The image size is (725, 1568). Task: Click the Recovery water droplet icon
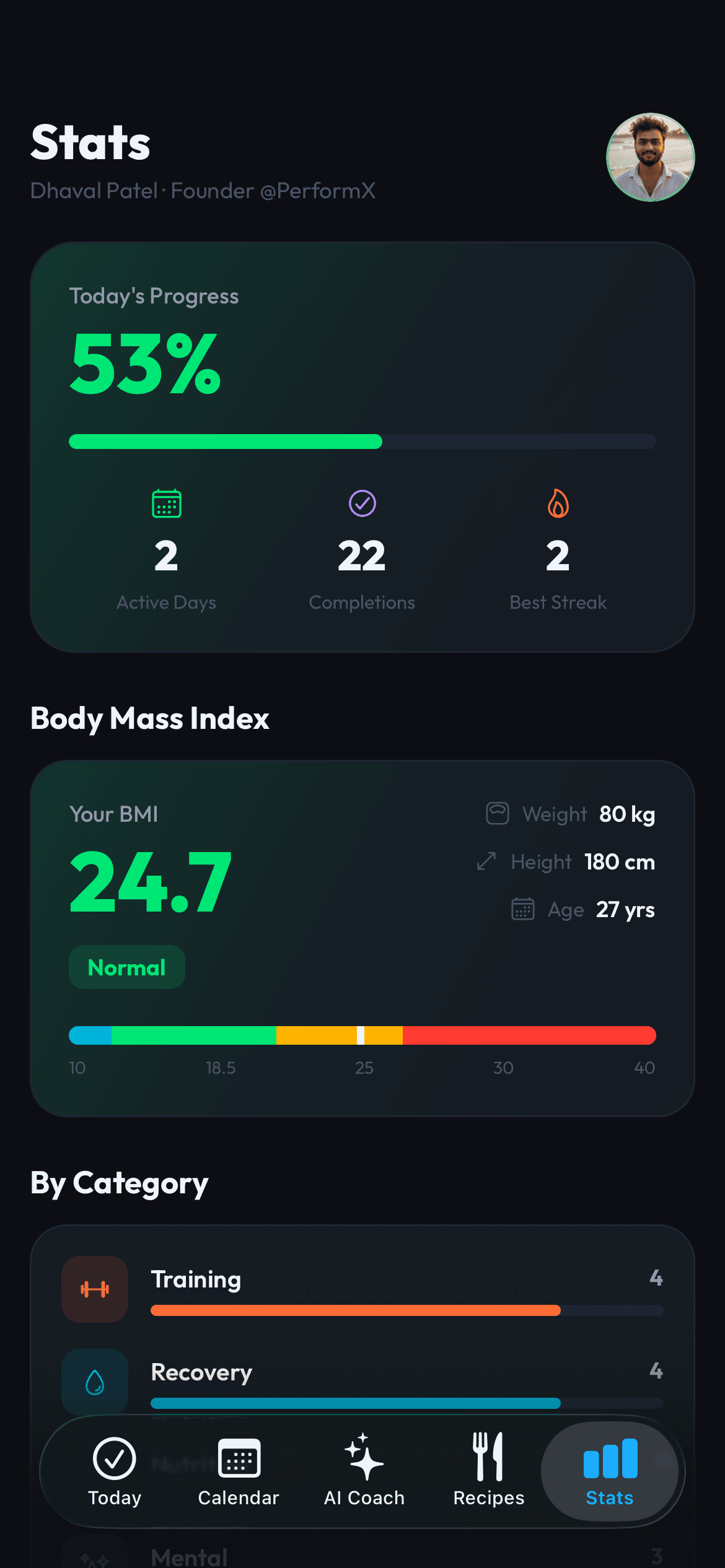click(95, 1380)
